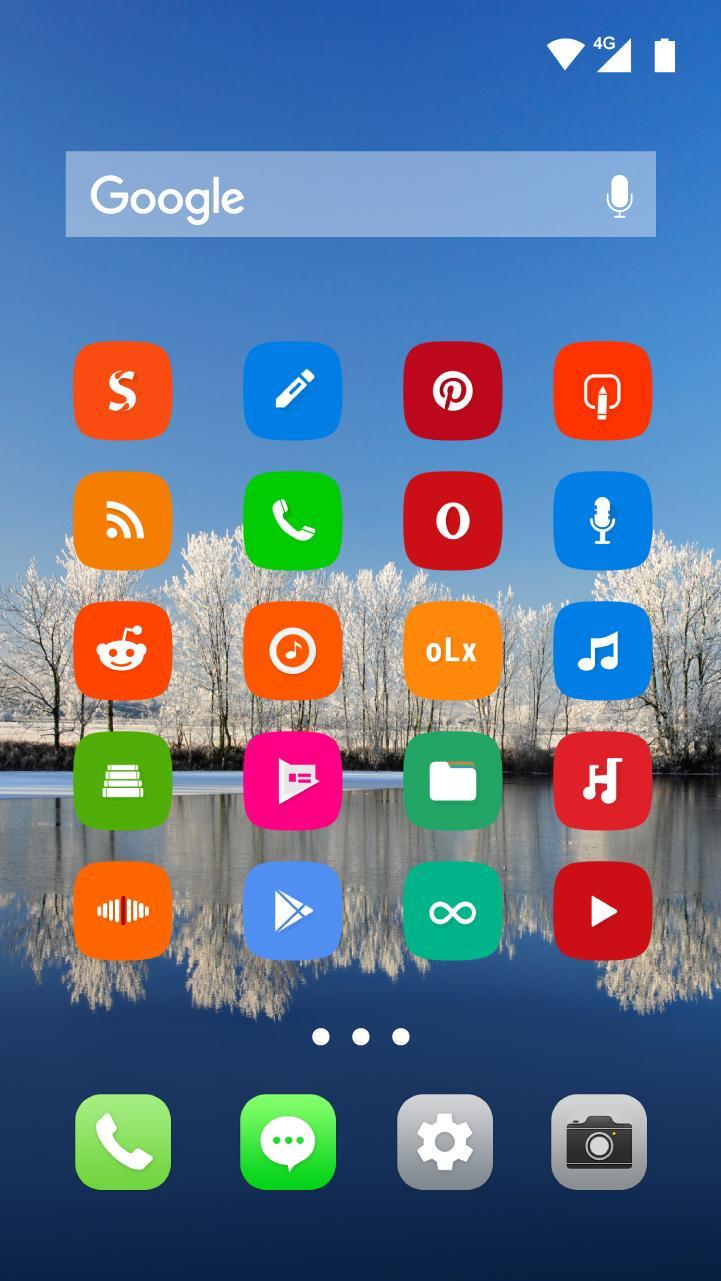This screenshot has width=721, height=1281.
Task: Open the blue voice recorder app
Action: (602, 521)
